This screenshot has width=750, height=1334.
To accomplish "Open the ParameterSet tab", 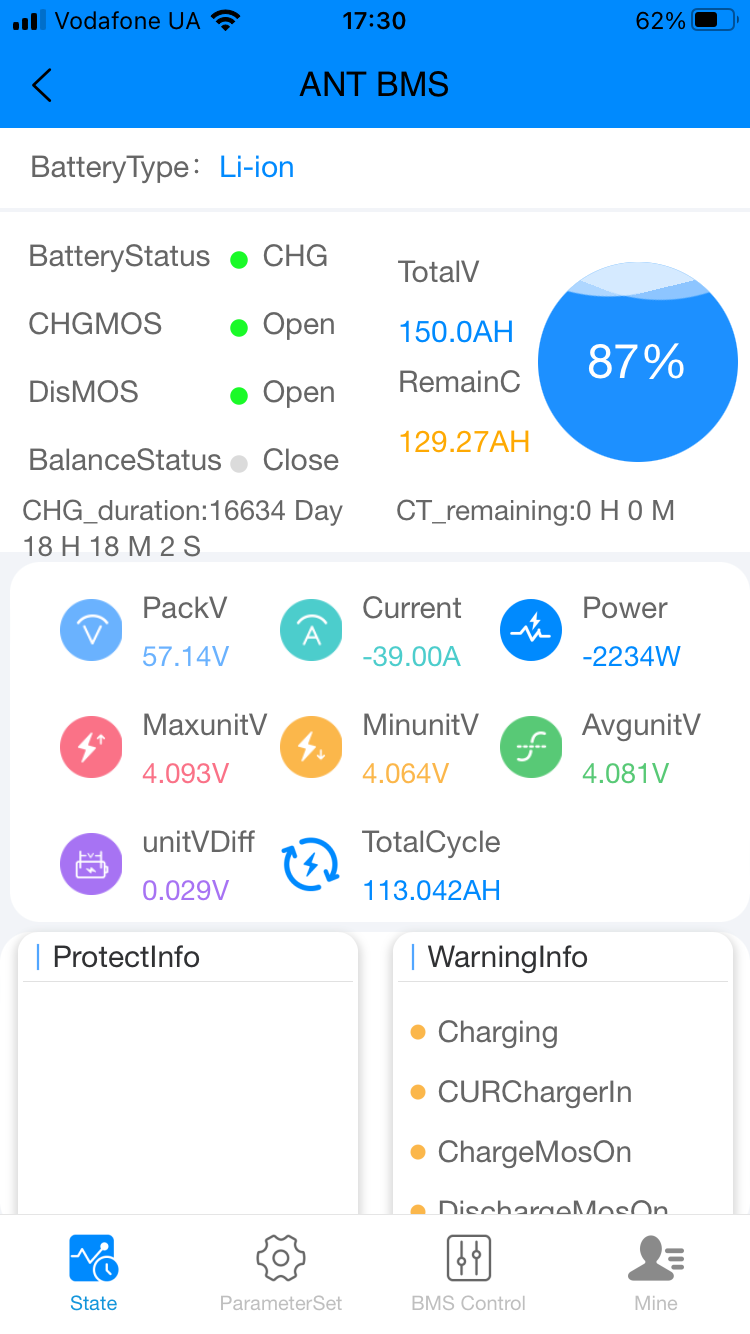I will pyautogui.click(x=281, y=1272).
